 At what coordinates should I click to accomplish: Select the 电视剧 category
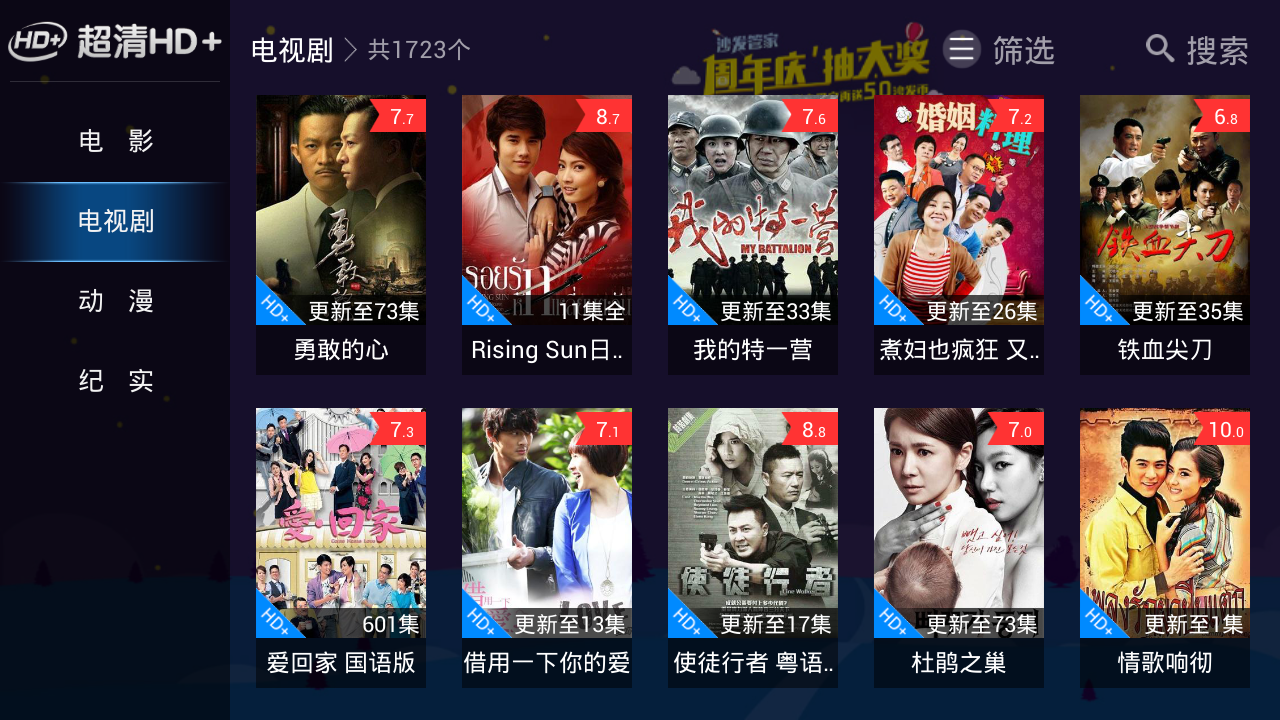click(x=115, y=221)
